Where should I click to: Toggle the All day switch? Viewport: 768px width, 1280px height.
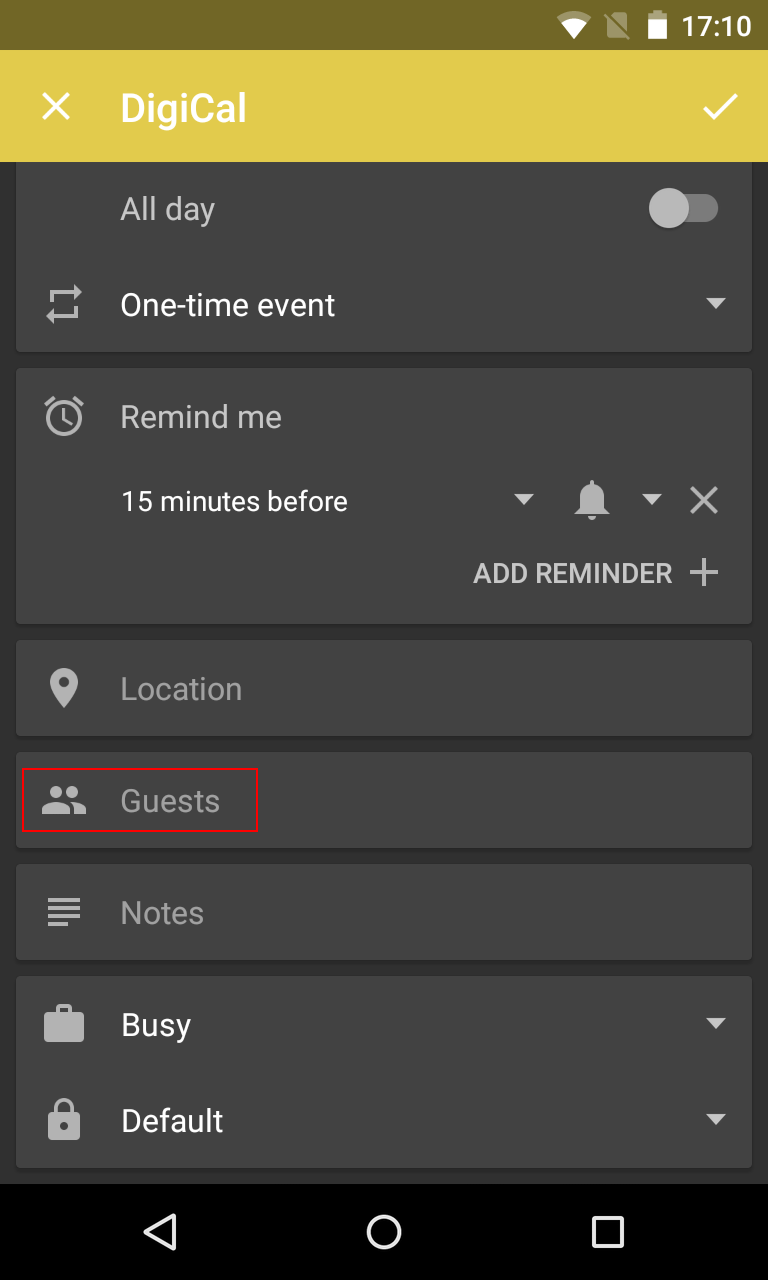pyautogui.click(x=683, y=209)
